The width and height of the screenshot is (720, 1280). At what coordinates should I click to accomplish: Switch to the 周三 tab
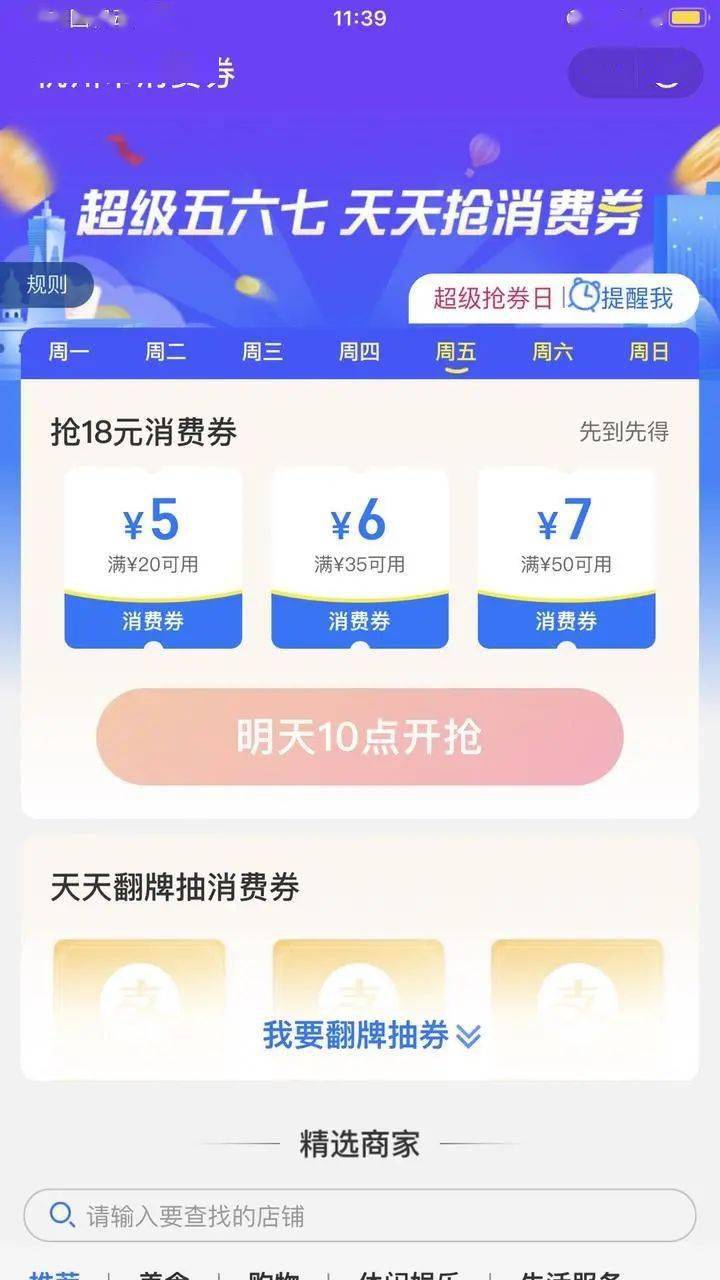click(x=263, y=352)
